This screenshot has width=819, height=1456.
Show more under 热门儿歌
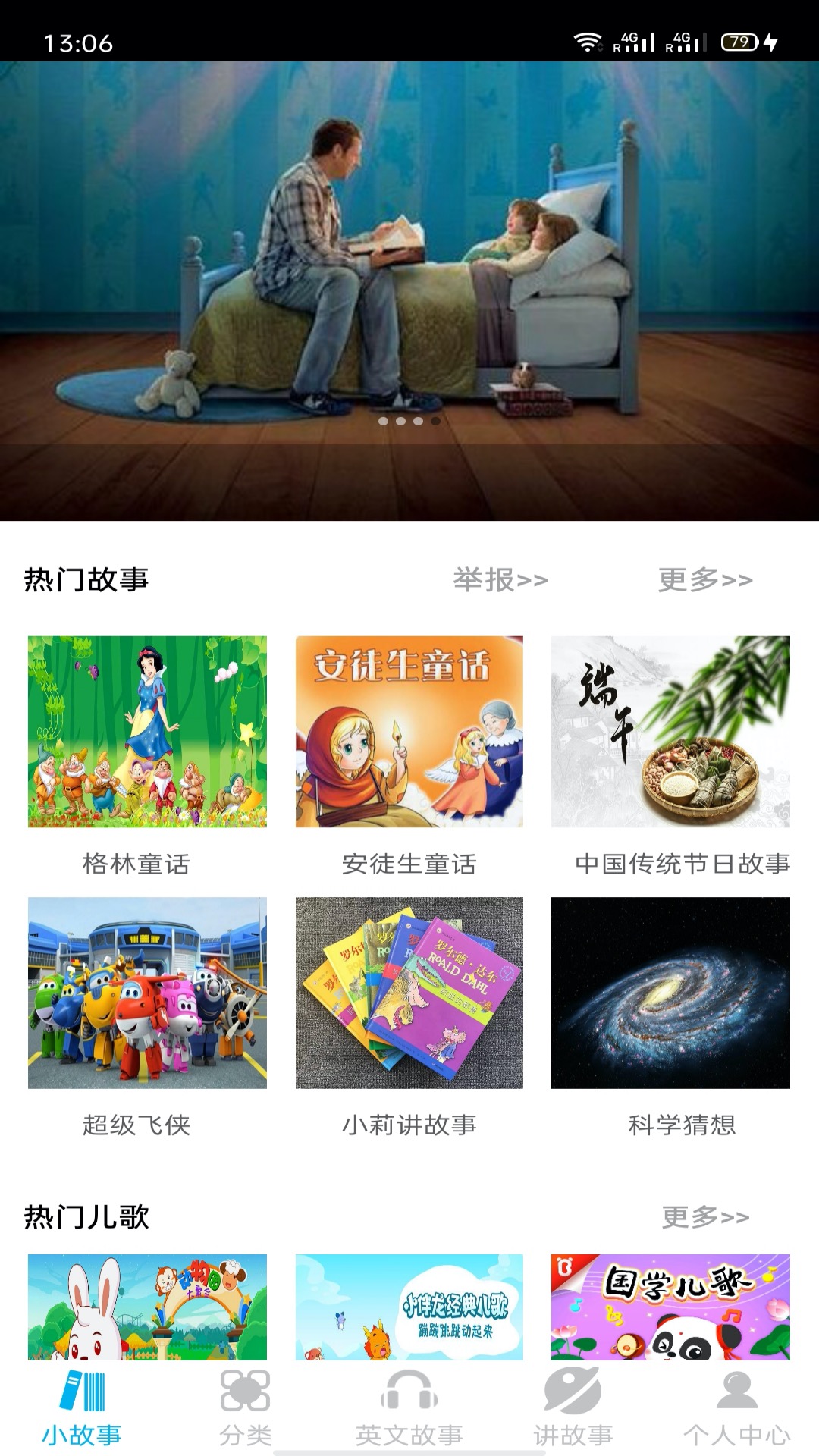click(705, 1217)
